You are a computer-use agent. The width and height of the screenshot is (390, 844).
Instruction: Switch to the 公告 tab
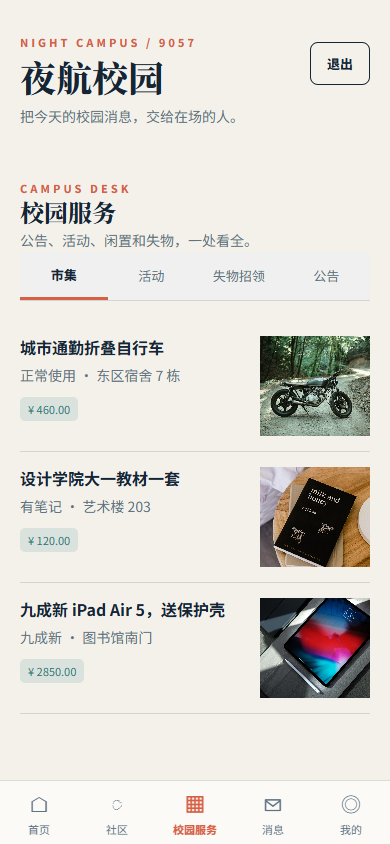point(327,276)
